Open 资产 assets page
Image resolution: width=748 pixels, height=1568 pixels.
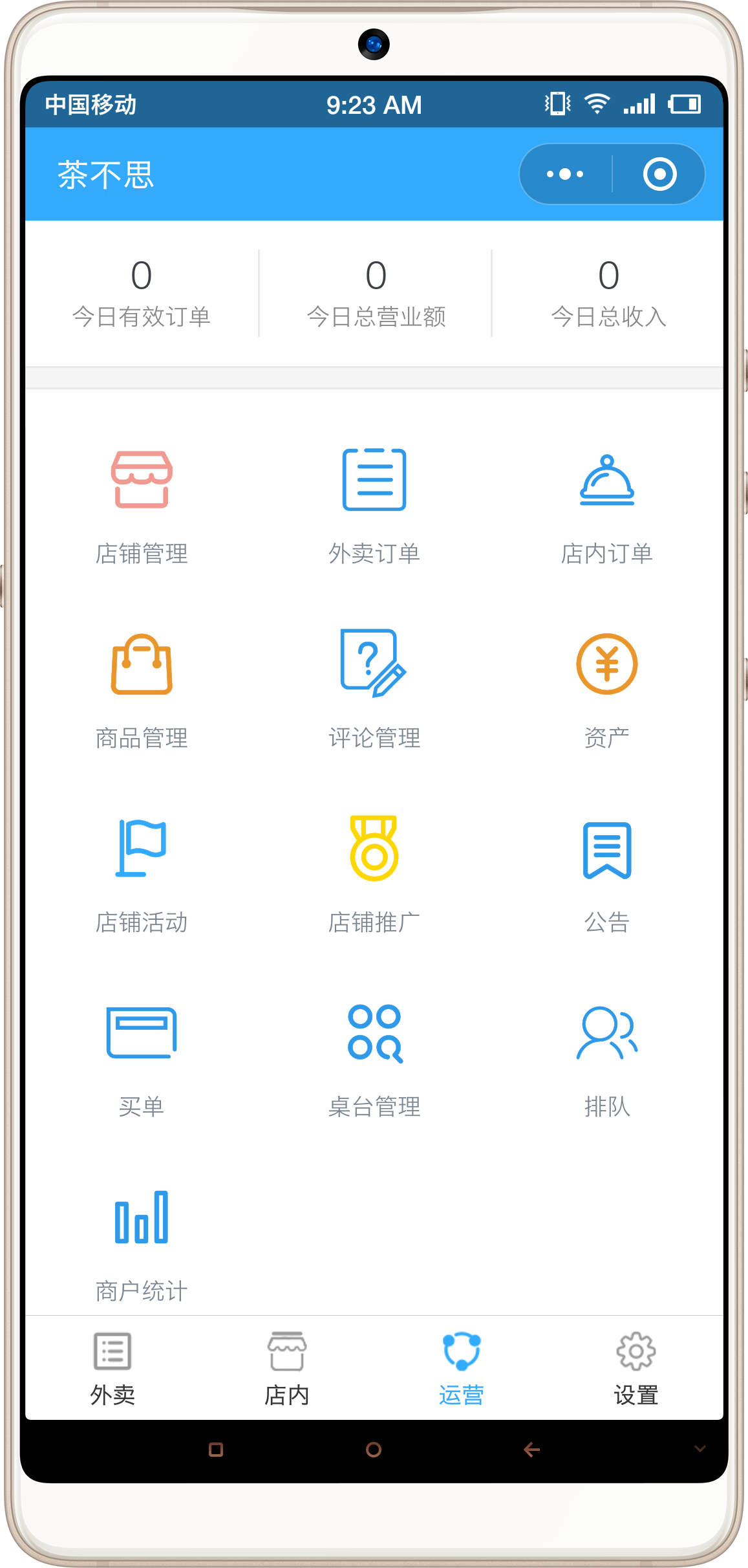point(606,689)
